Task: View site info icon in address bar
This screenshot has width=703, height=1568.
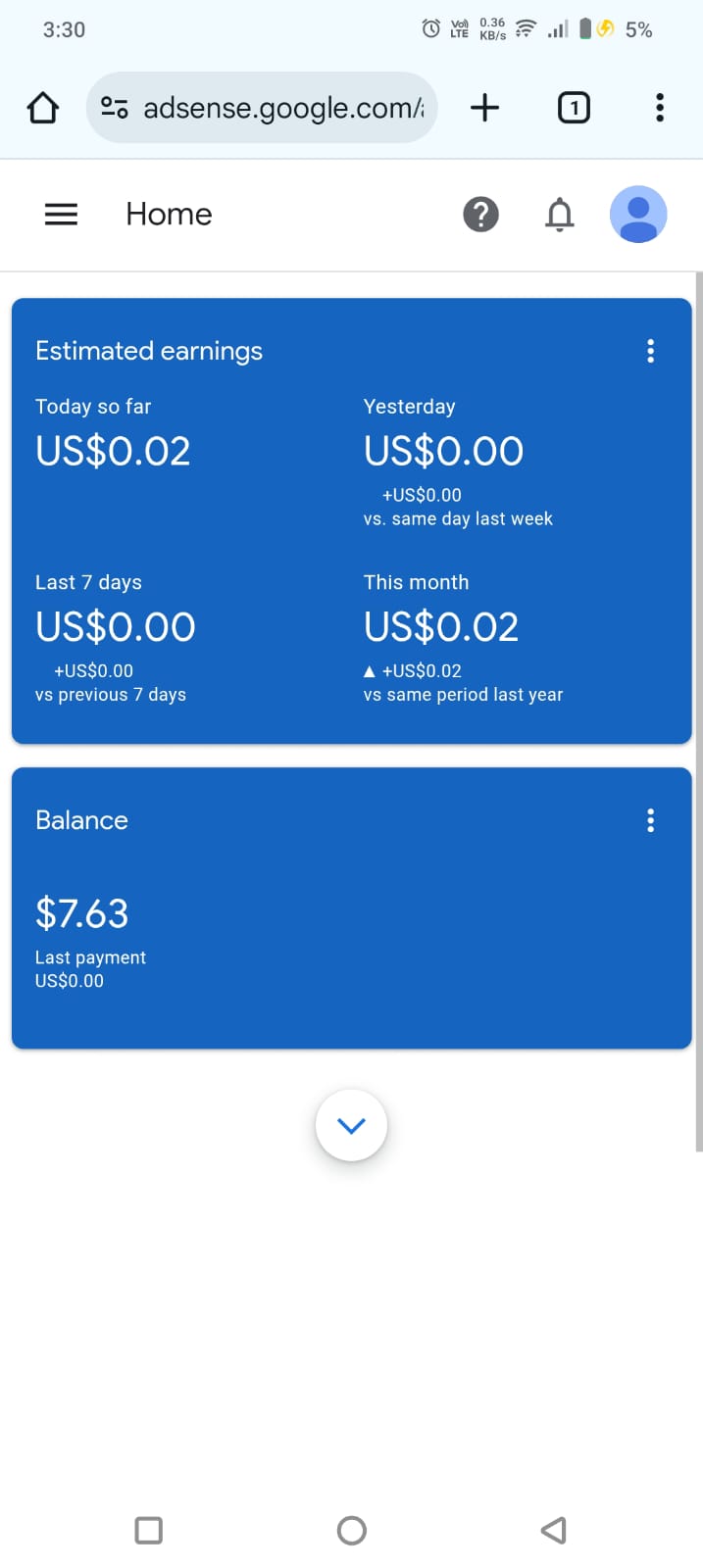Action: point(115,108)
